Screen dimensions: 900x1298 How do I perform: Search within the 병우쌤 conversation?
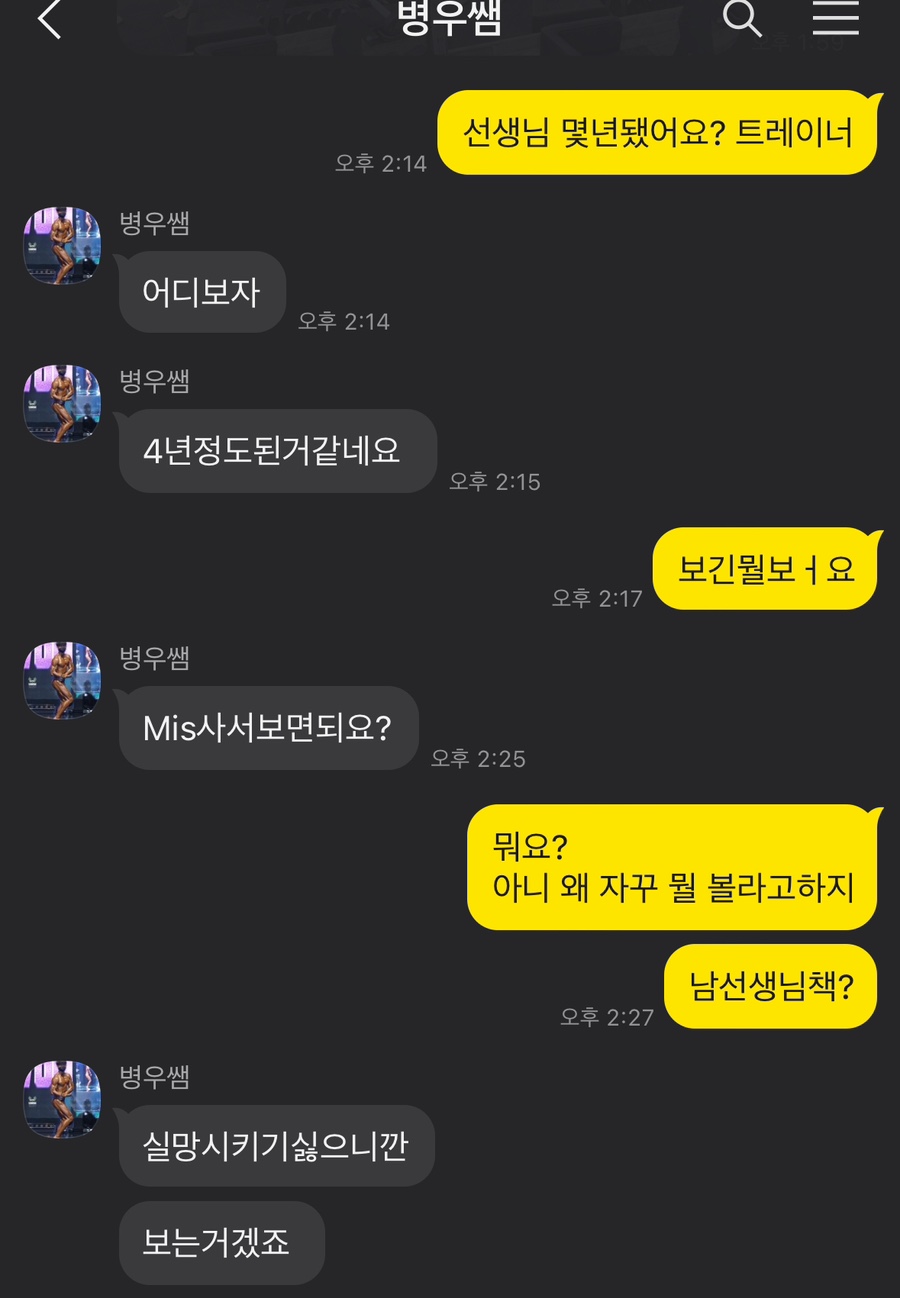click(x=742, y=18)
